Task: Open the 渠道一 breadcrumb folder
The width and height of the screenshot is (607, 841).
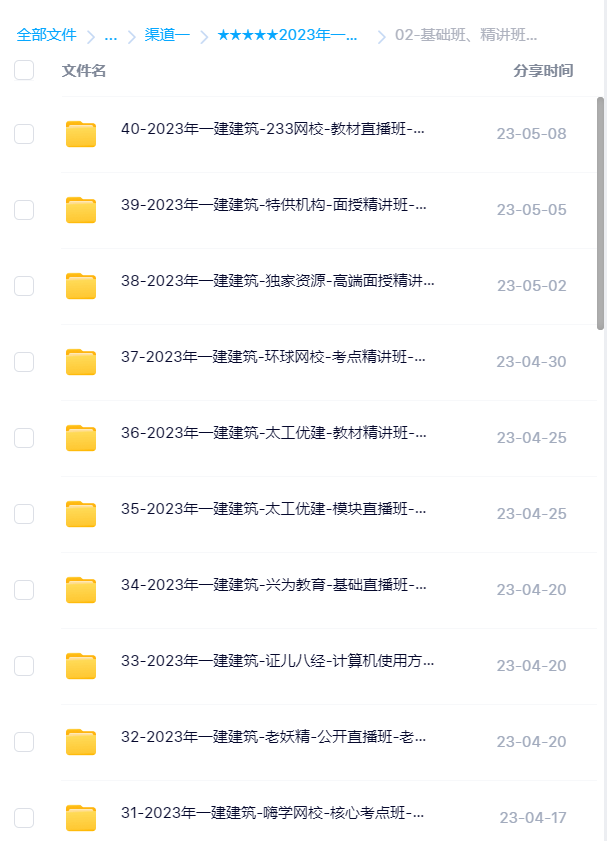Action: tap(167, 35)
